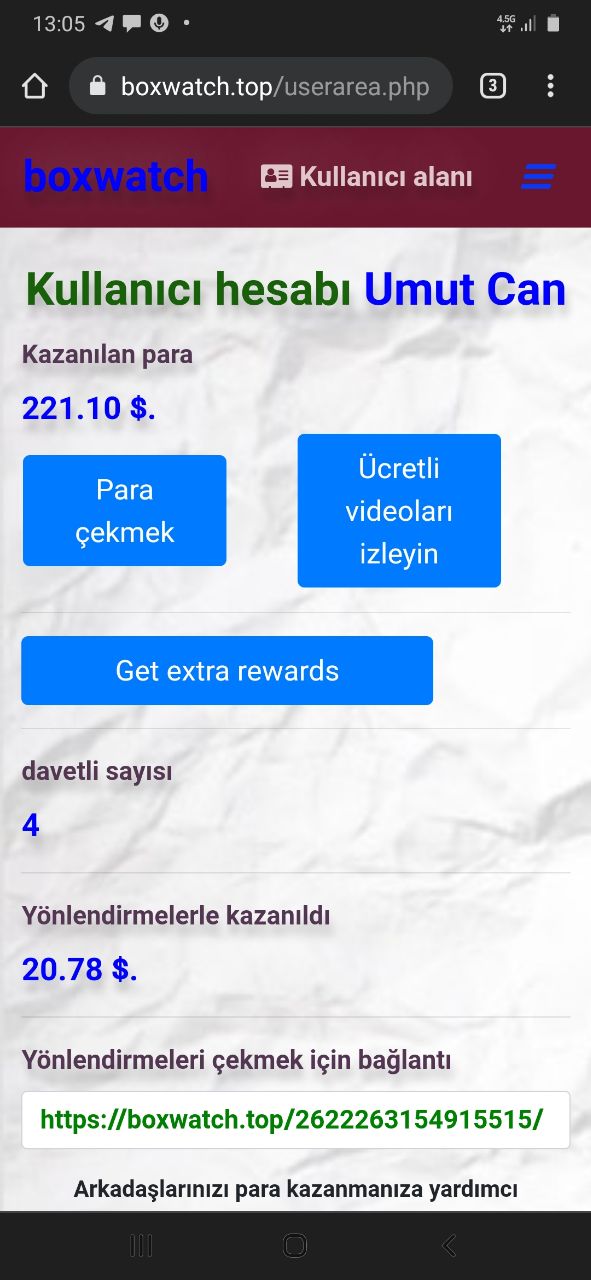Open the browser tab switcher
The image size is (591, 1280).
(492, 86)
